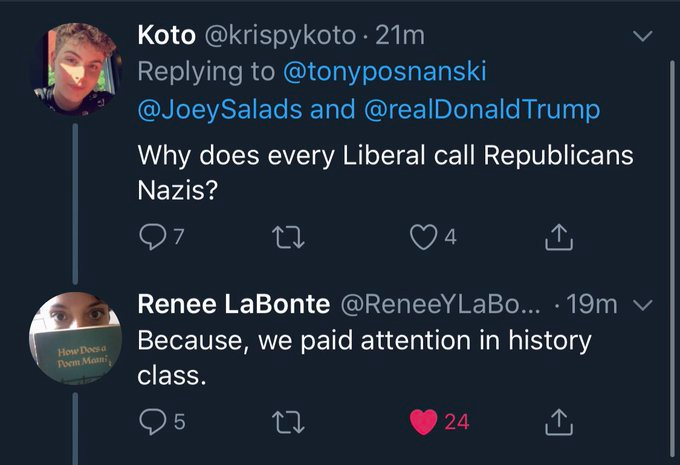Open Renee LaBonte's profile picture
The width and height of the screenshot is (680, 465).
point(76,337)
